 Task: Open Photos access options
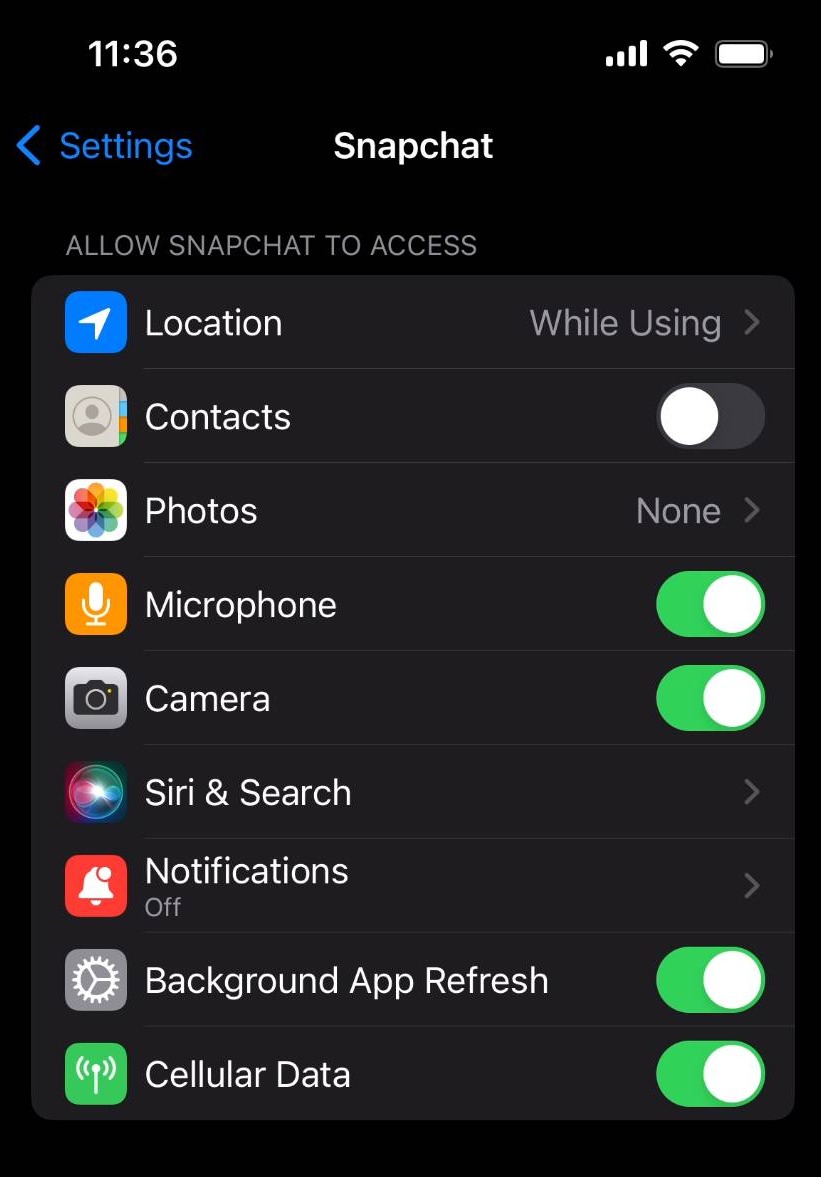(x=412, y=511)
